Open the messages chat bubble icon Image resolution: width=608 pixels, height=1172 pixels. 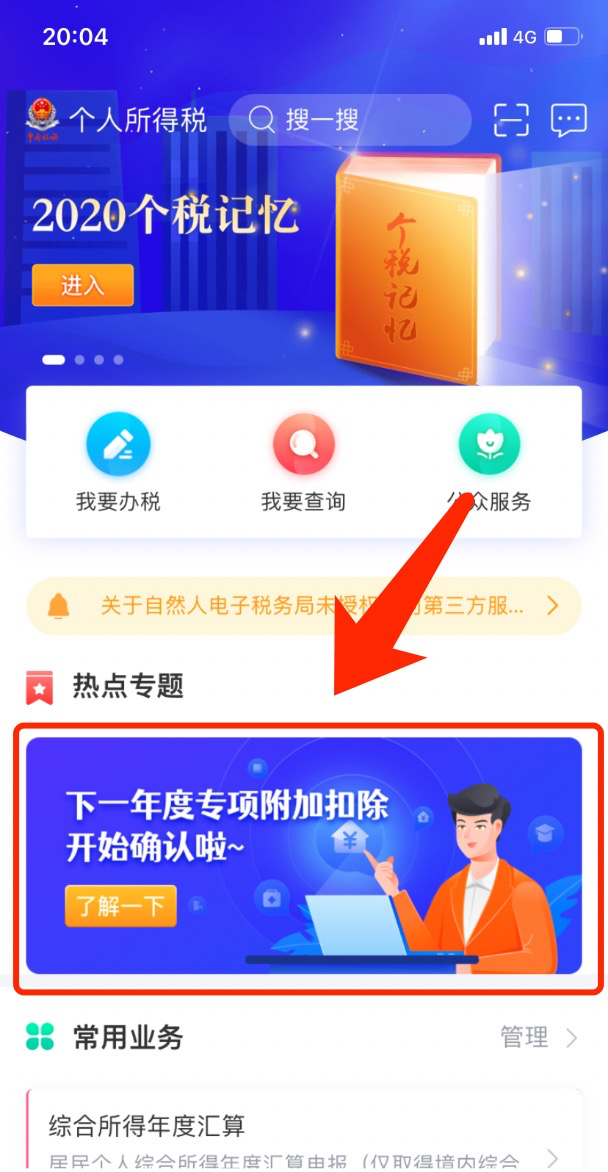(568, 121)
